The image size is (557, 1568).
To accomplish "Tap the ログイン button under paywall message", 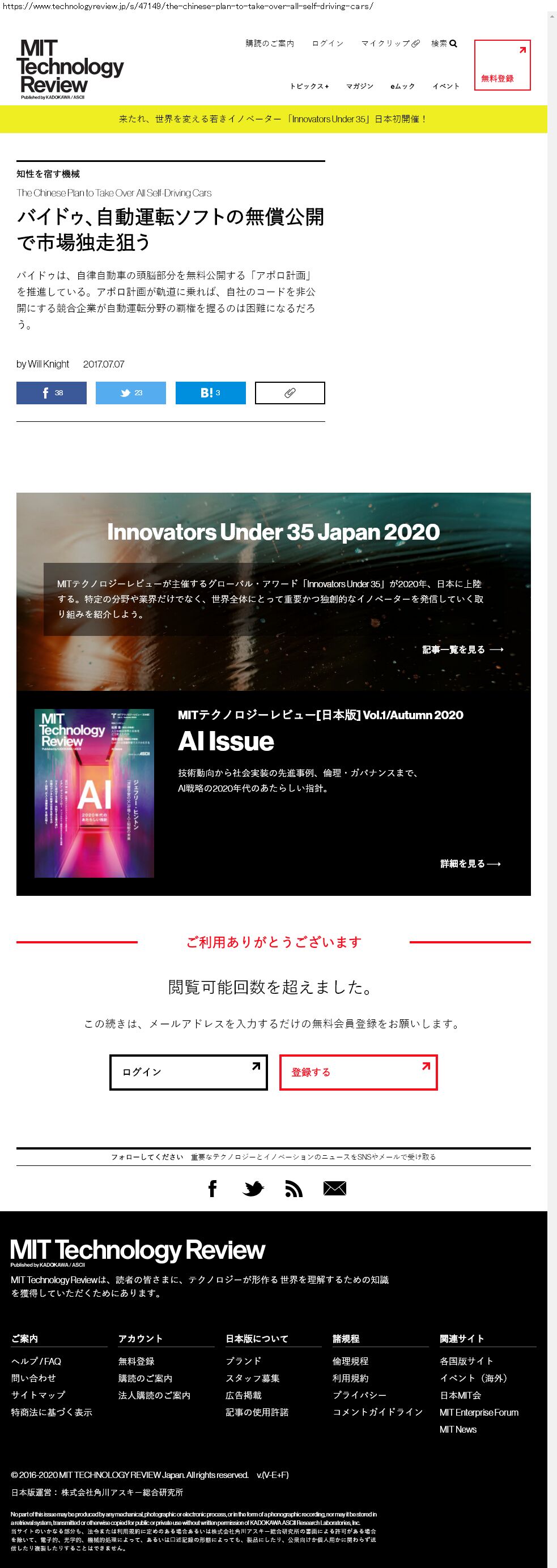I will tap(188, 1072).
